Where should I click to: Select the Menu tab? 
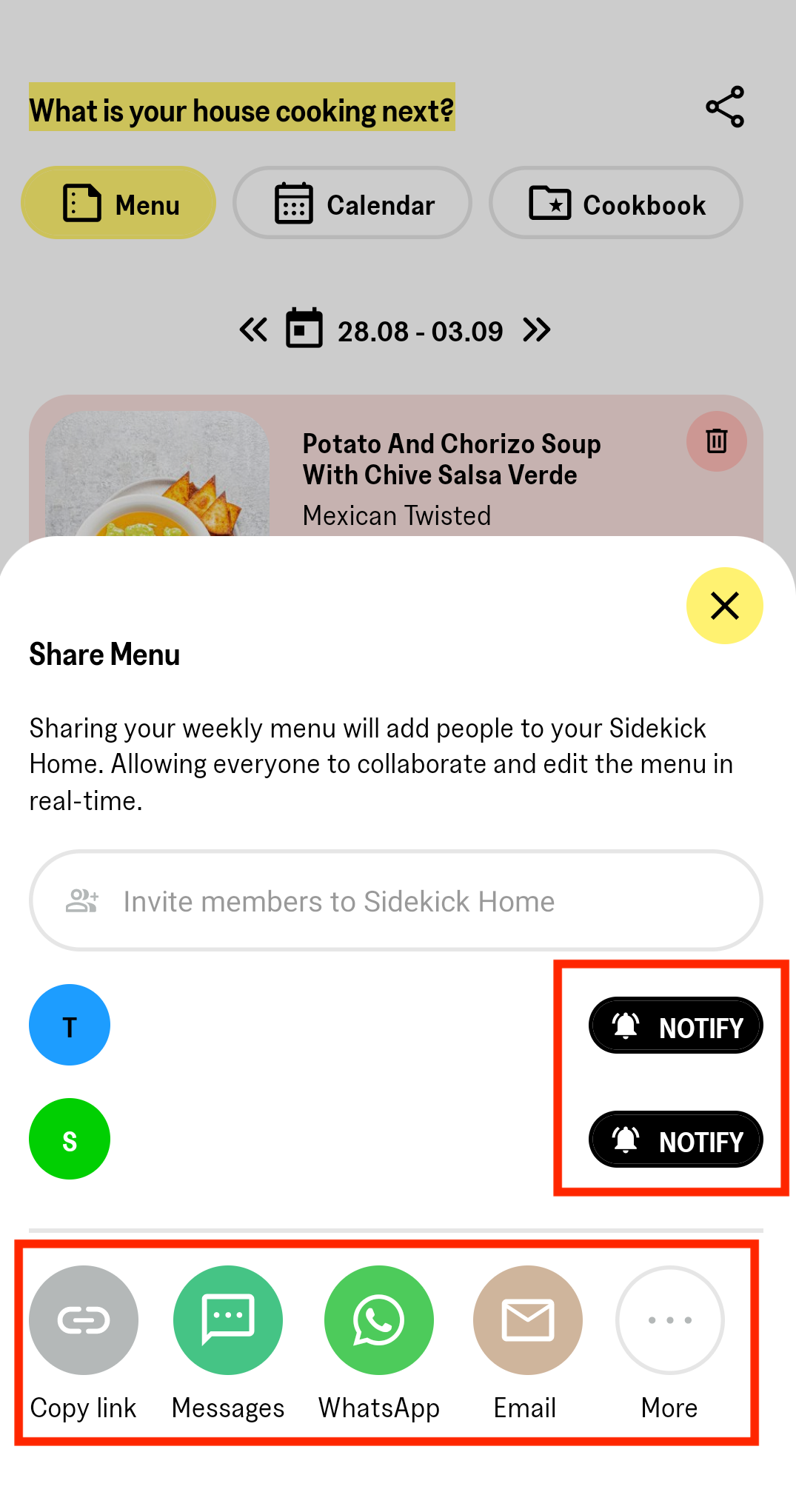pyautogui.click(x=118, y=204)
